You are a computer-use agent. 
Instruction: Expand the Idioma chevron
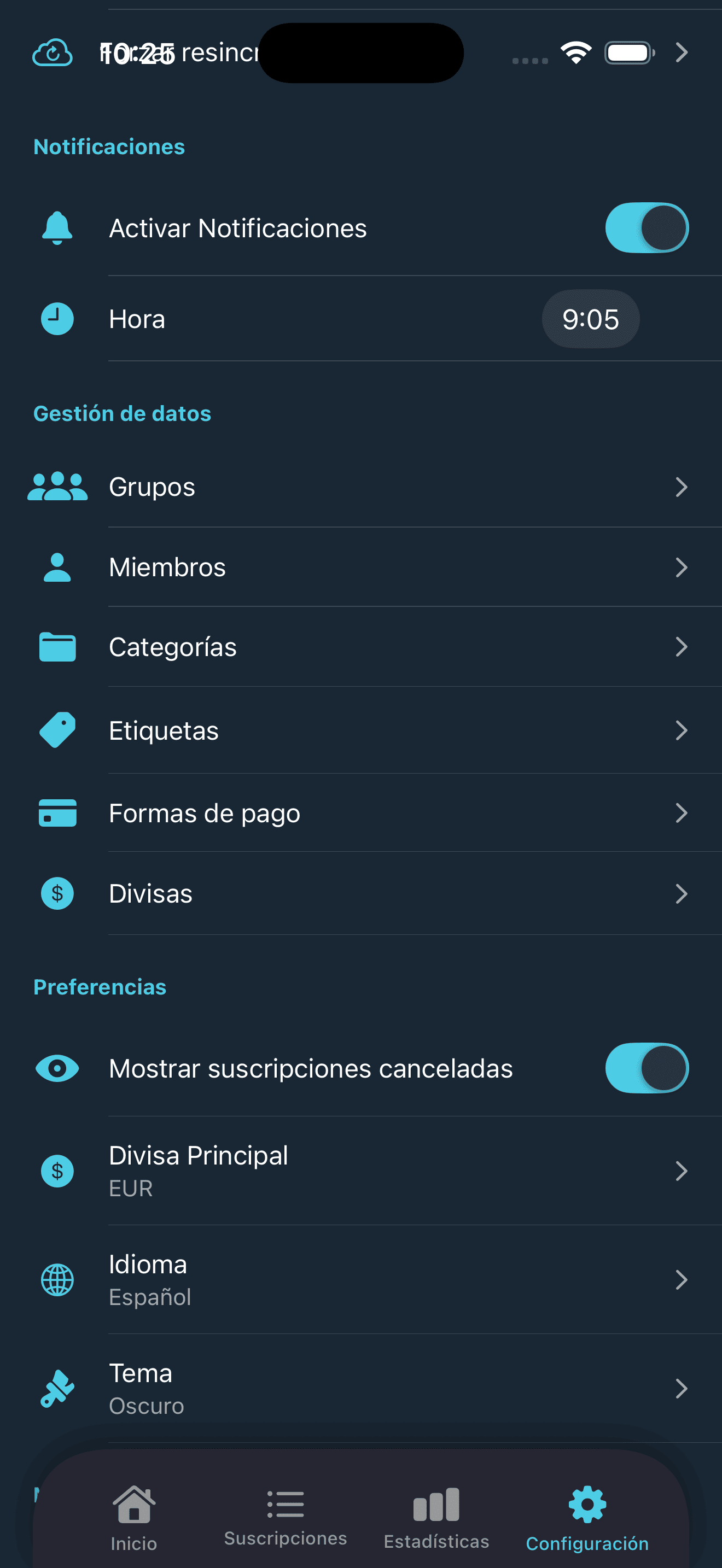pos(681,1279)
